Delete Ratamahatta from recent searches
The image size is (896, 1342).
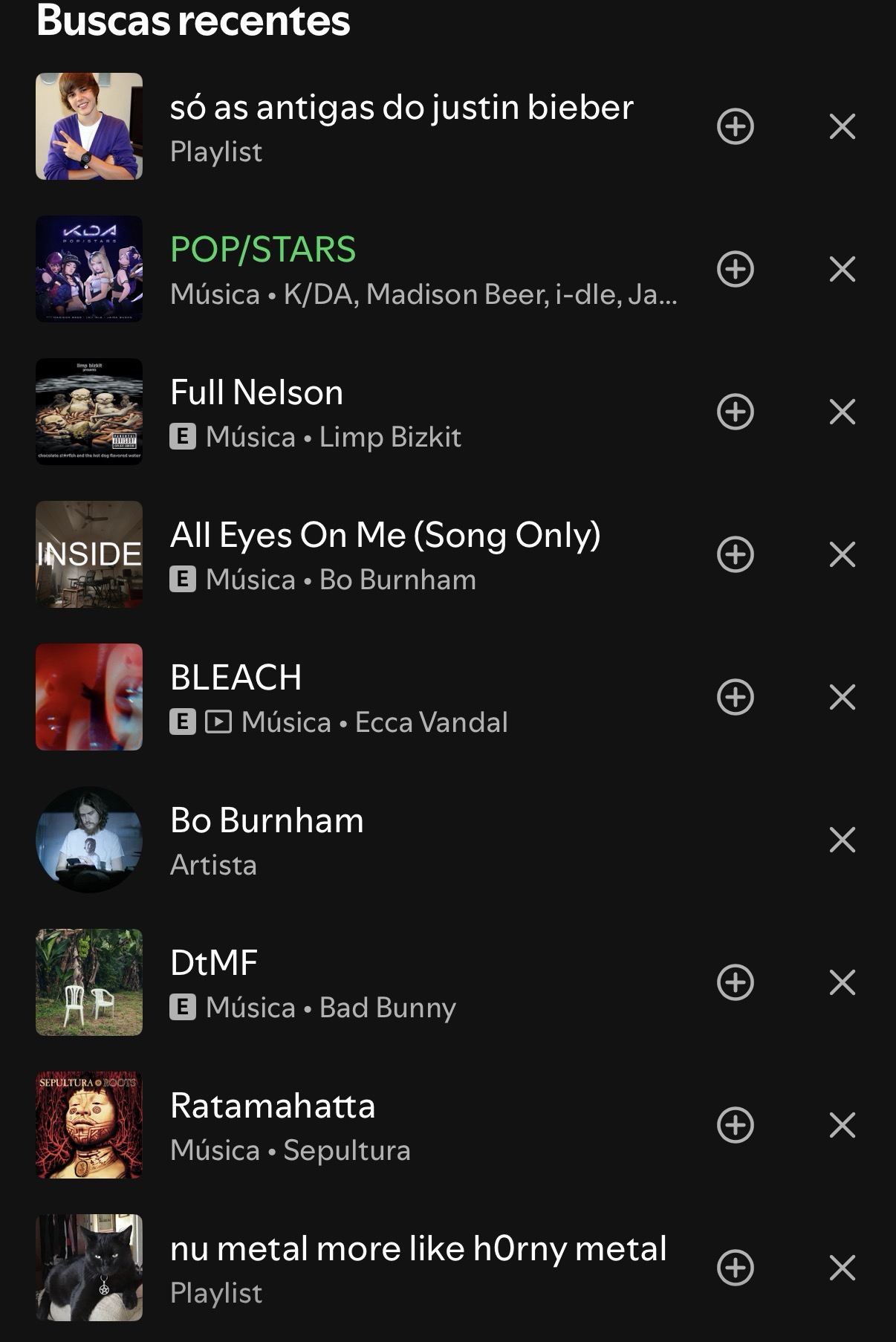(x=842, y=1125)
